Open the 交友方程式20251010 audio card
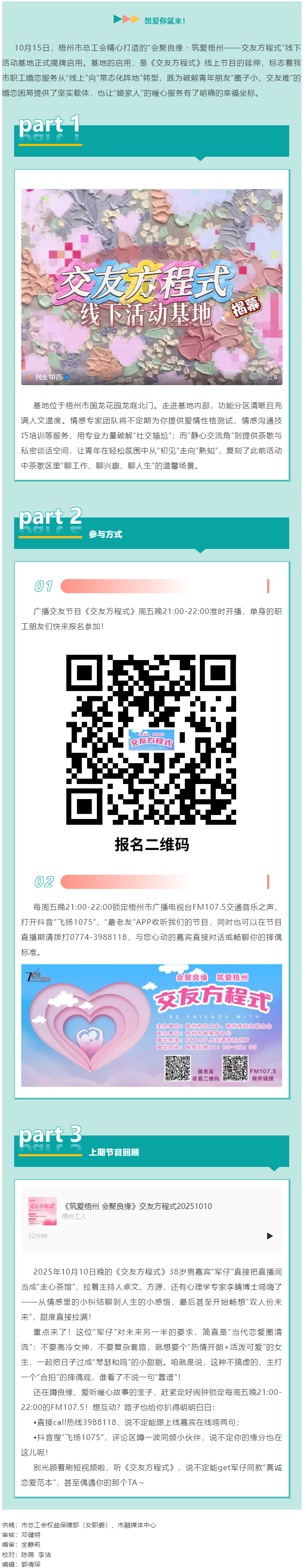Image resolution: width=306 pixels, height=1568 pixels. (138, 1206)
